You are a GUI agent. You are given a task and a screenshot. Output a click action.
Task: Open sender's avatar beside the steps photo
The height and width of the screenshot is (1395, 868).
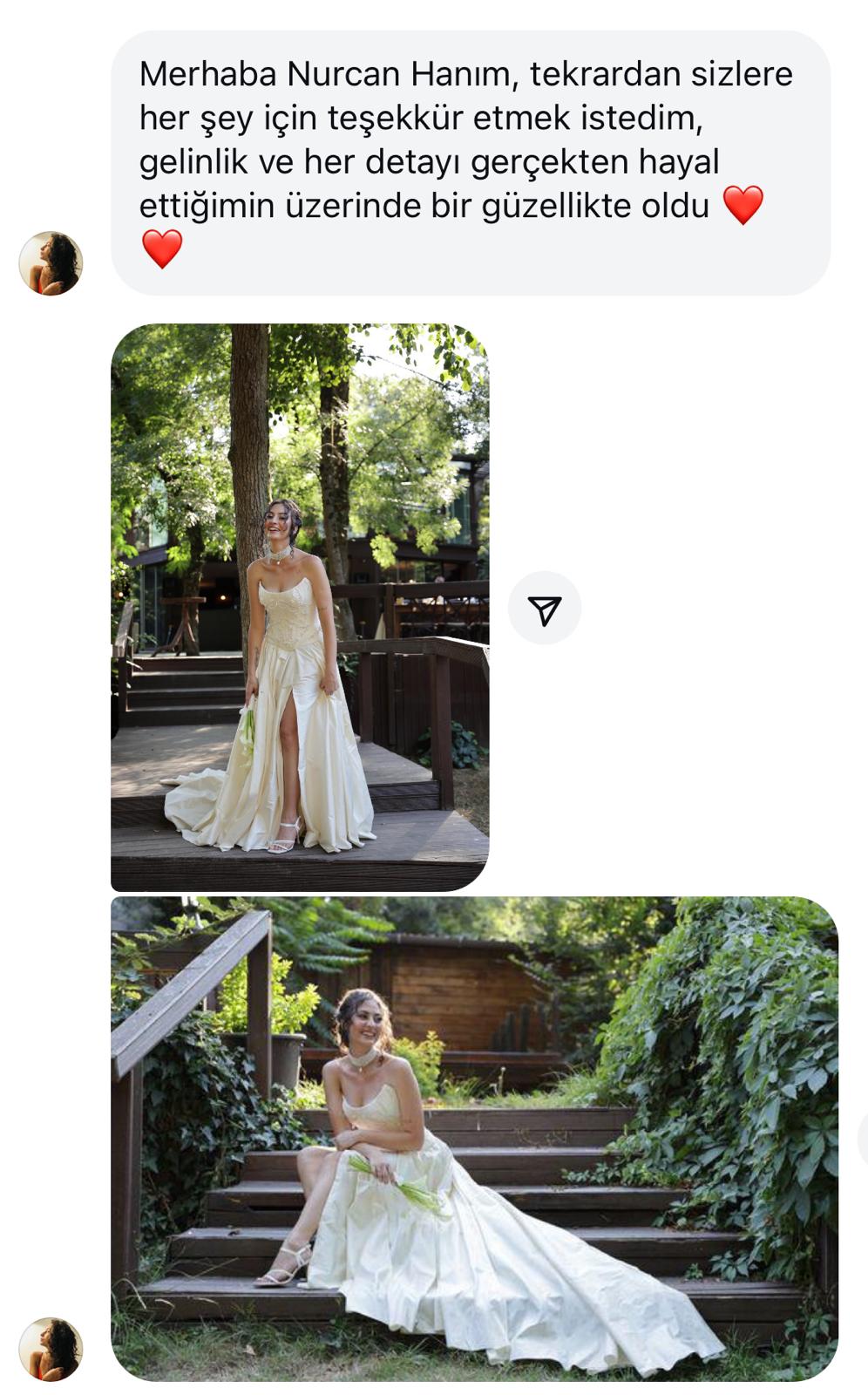(x=51, y=1349)
